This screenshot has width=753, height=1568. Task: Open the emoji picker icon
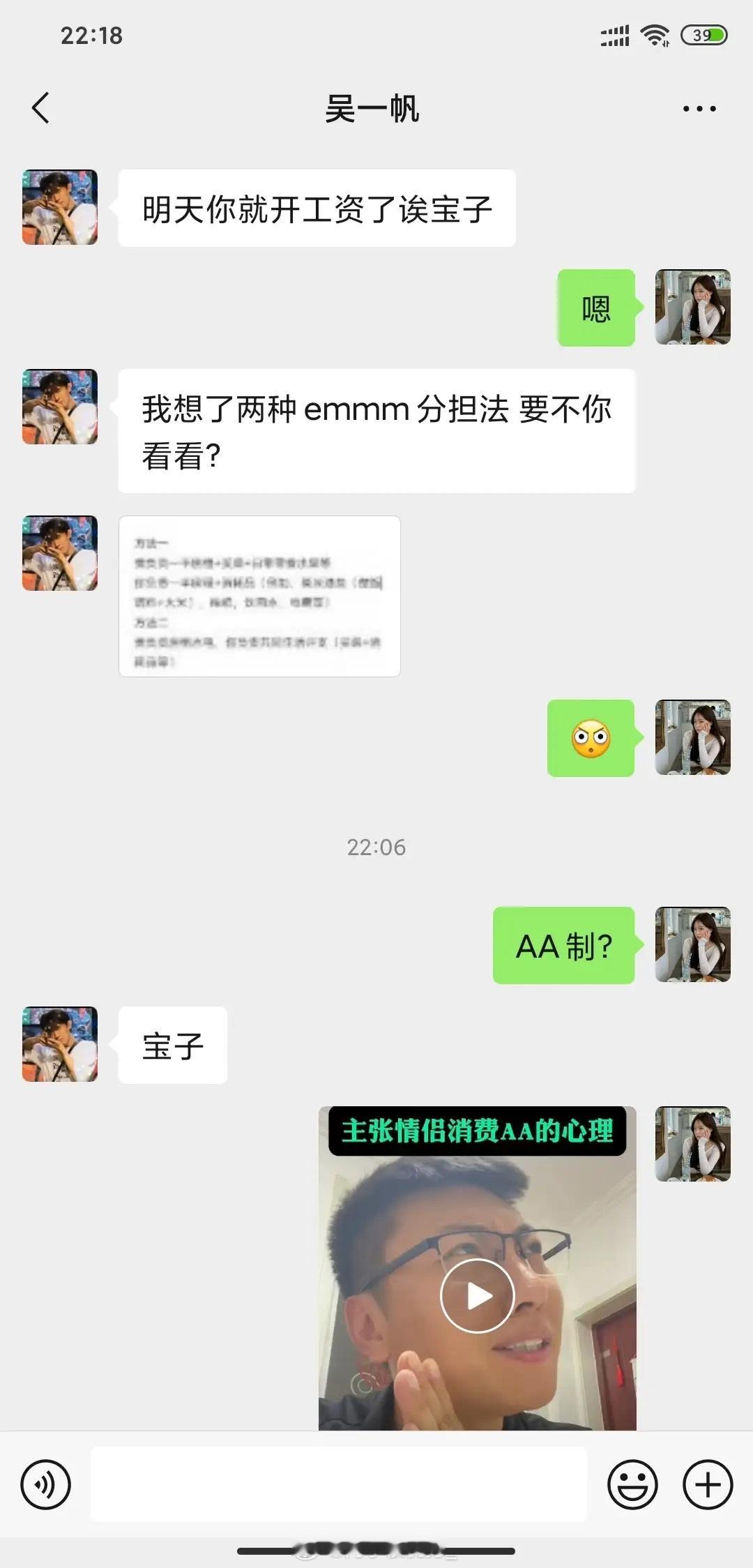click(632, 1482)
